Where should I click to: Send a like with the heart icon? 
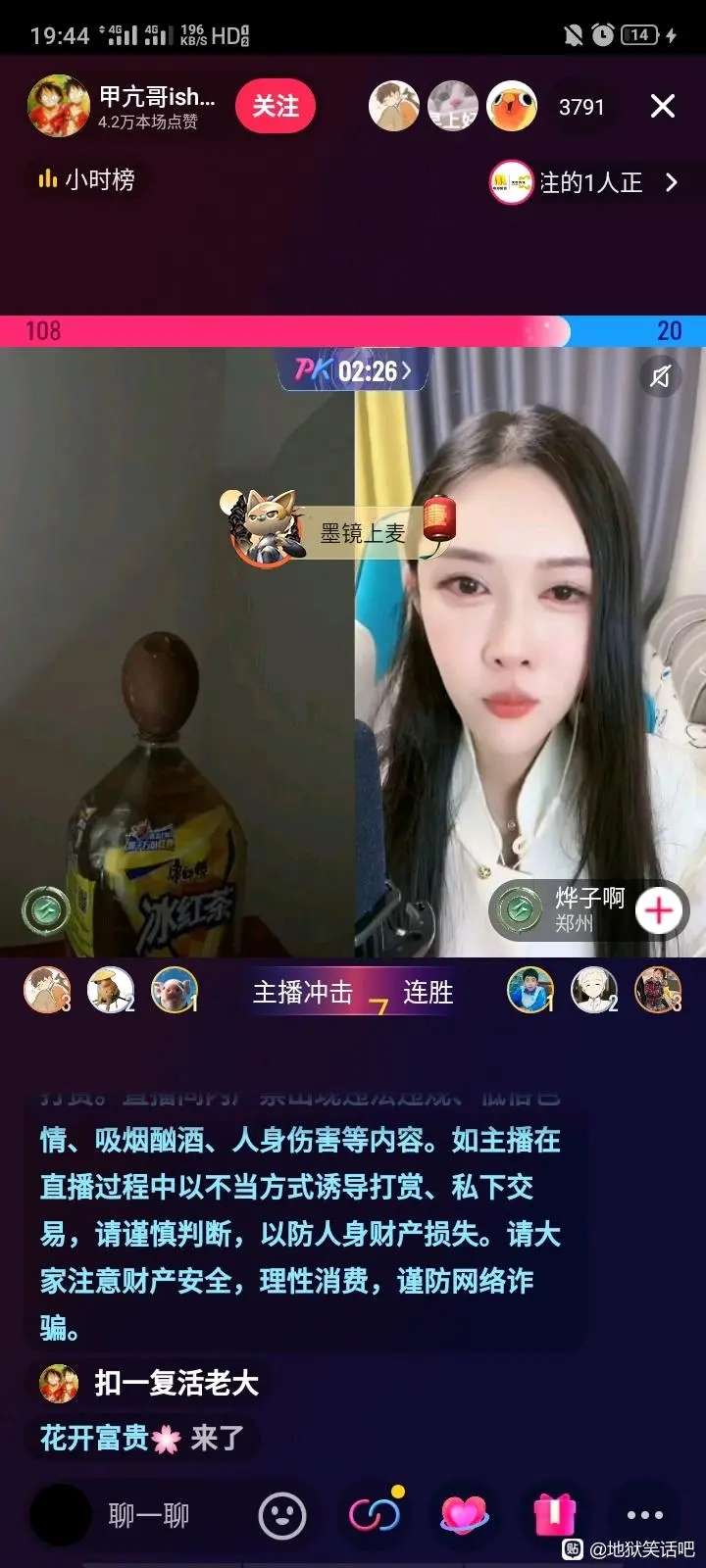464,1515
